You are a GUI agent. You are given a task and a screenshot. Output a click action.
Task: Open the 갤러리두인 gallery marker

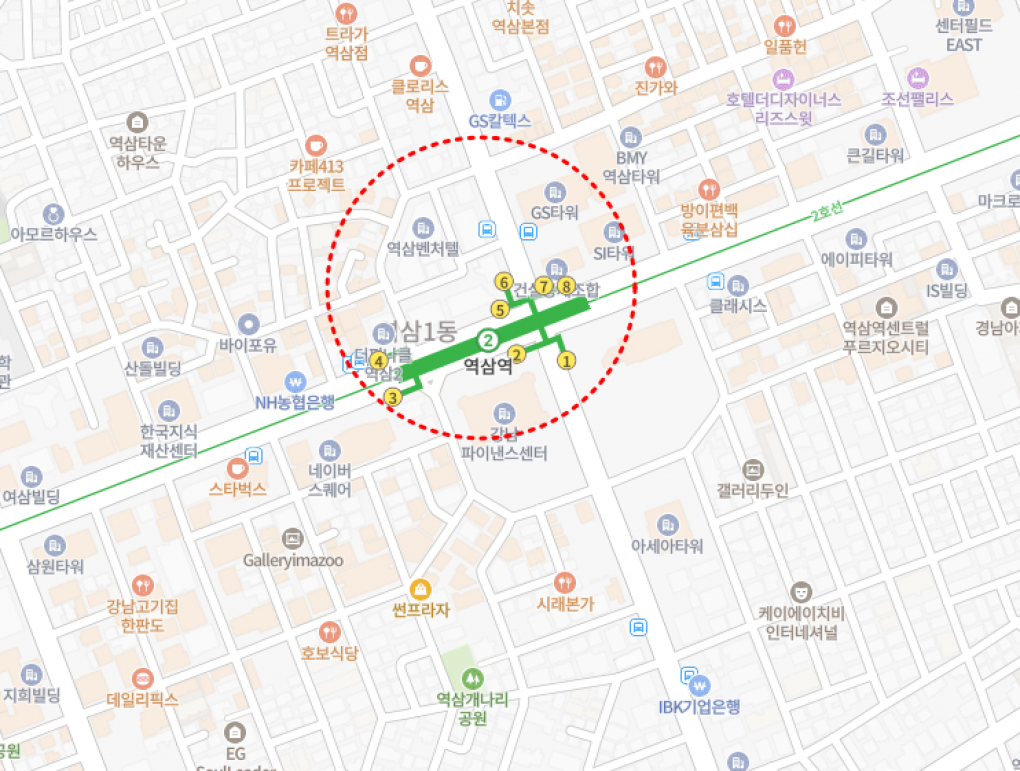(x=753, y=468)
